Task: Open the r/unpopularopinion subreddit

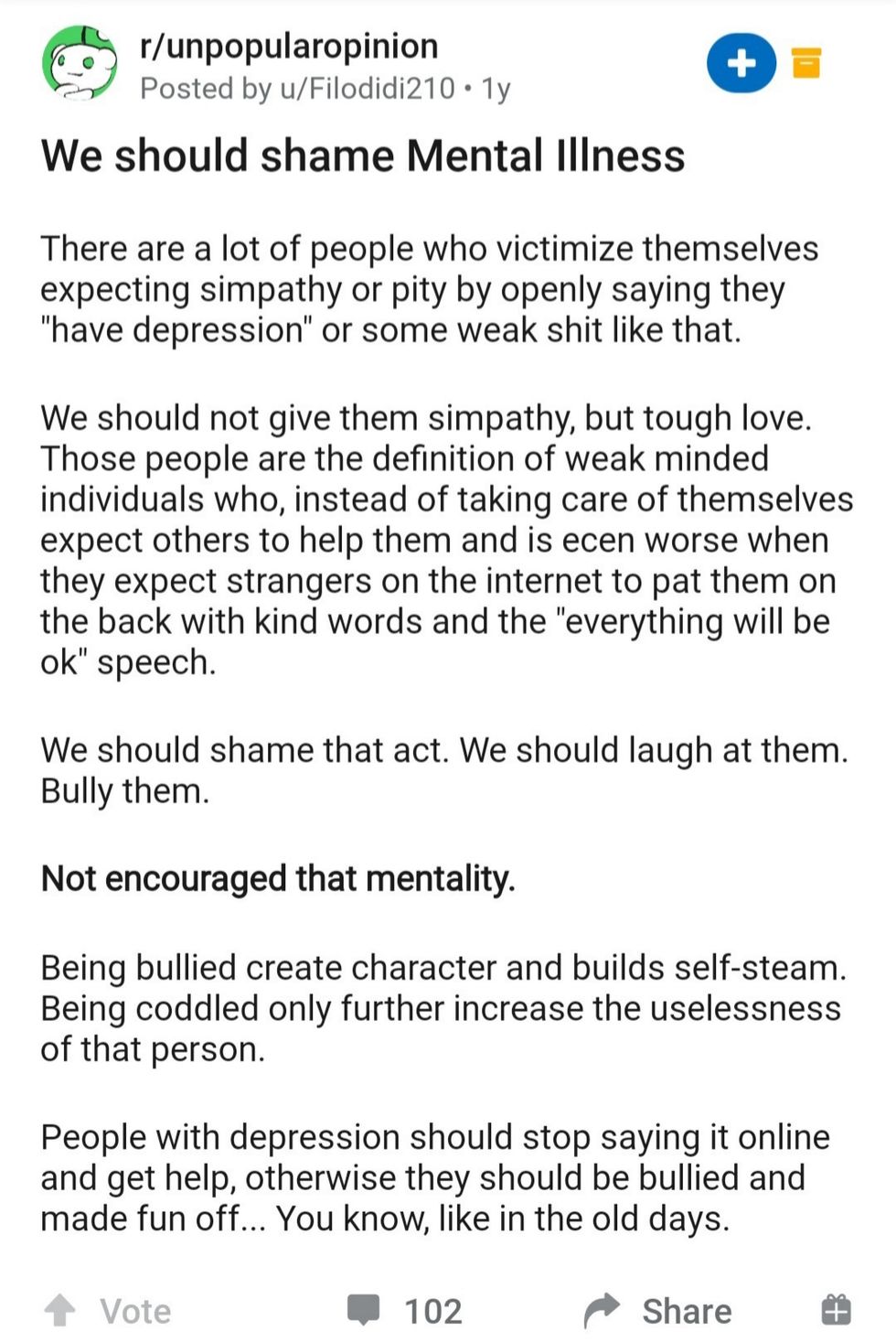Action: pyautogui.click(x=289, y=46)
